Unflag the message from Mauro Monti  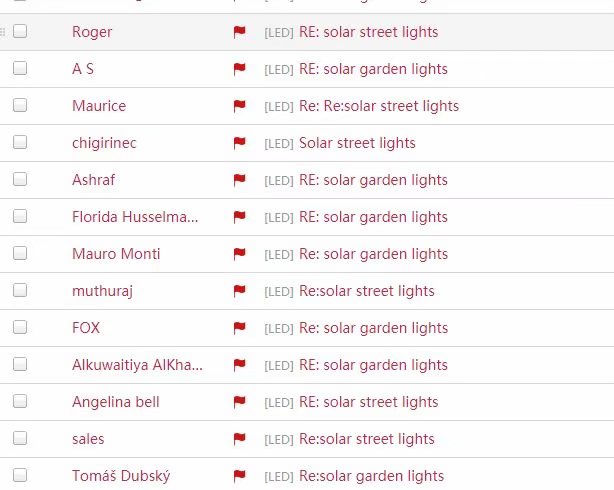(x=239, y=254)
